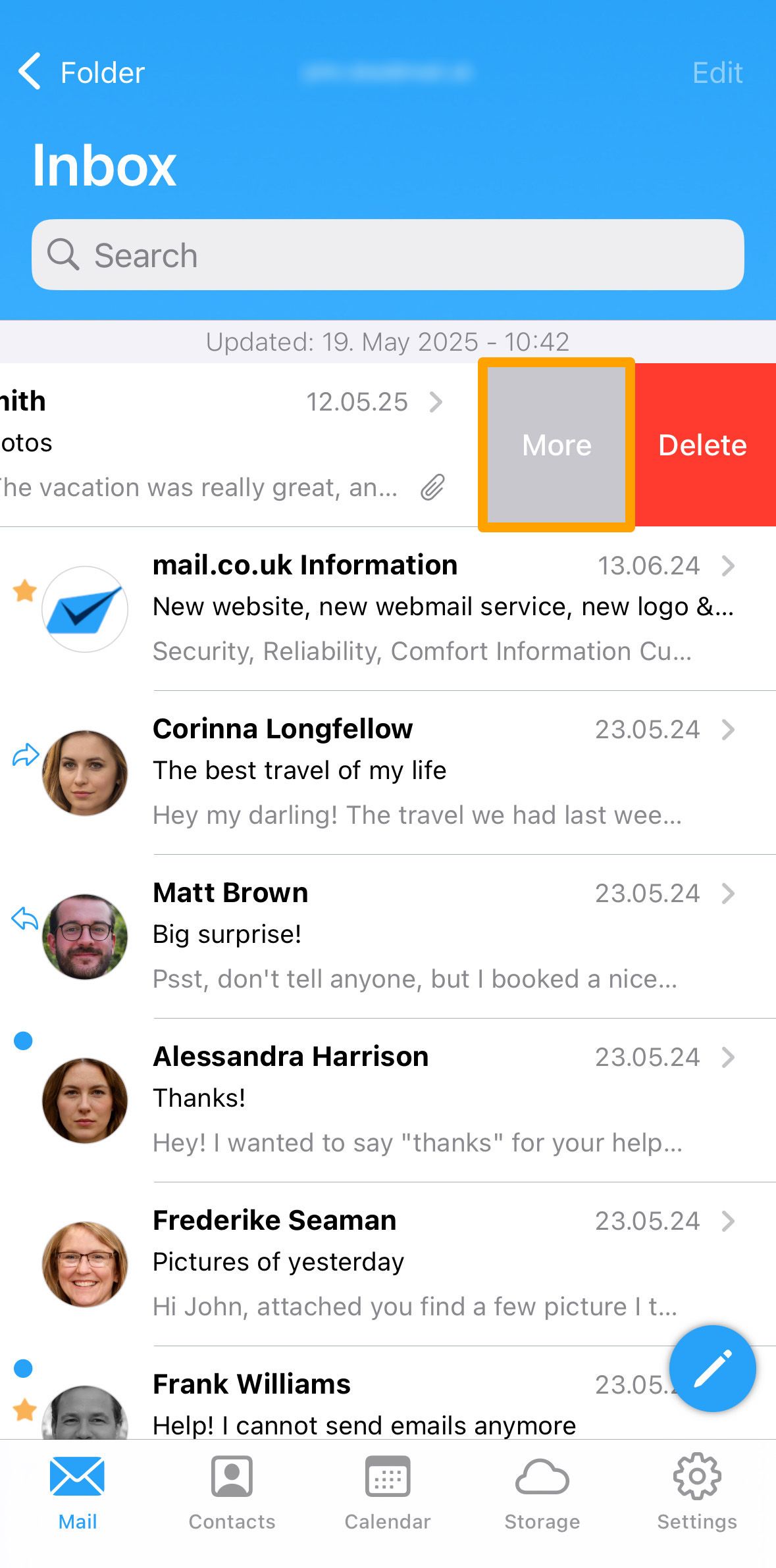This screenshot has width=776, height=1568.
Task: Go back to the Folder list
Action: 81,72
